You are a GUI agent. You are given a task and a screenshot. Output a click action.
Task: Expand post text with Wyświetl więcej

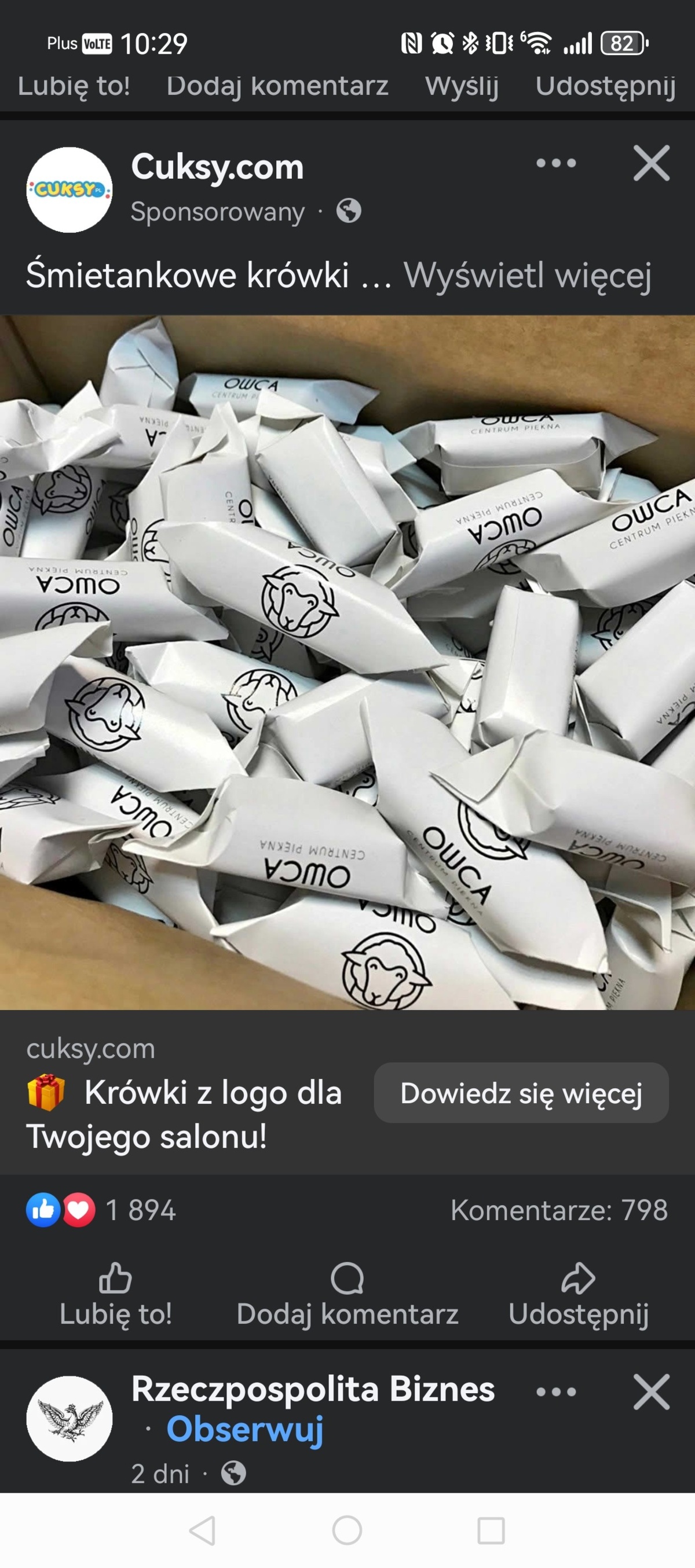[x=528, y=275]
